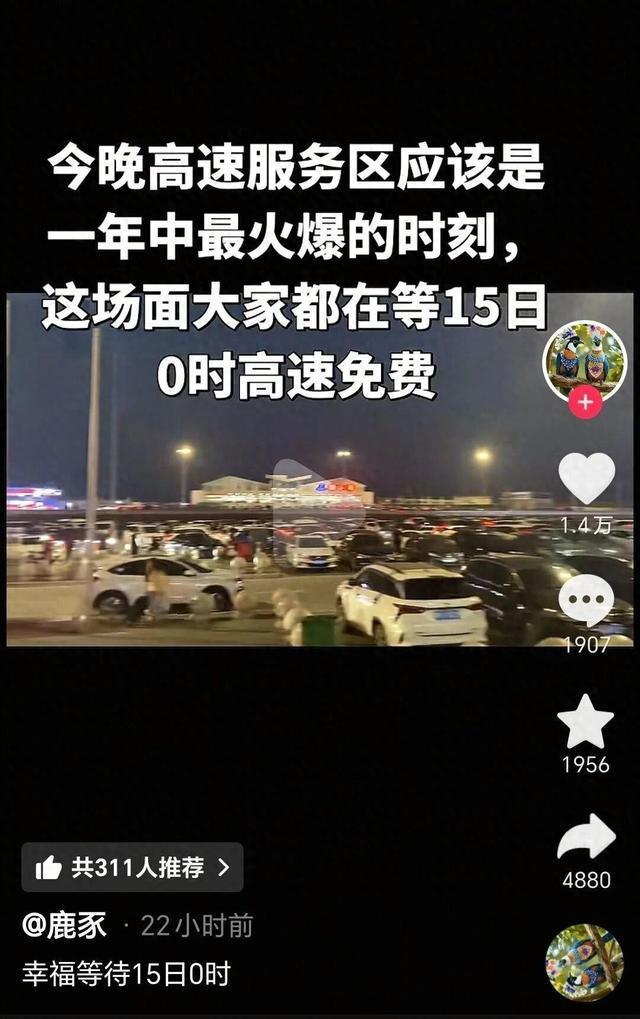Screen dimensions: 640x1019
Task: Open the comments bubble with 1907 comments
Action: coord(586,602)
